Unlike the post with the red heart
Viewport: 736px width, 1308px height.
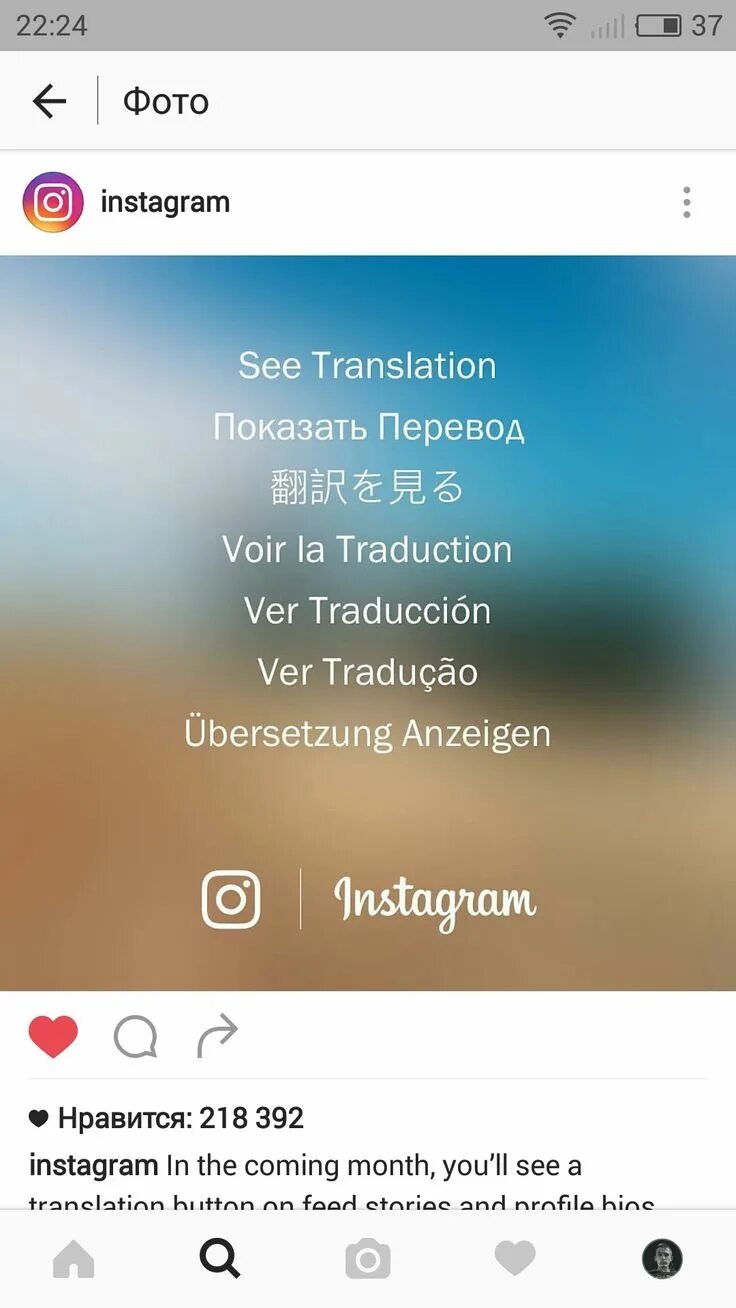(53, 1037)
